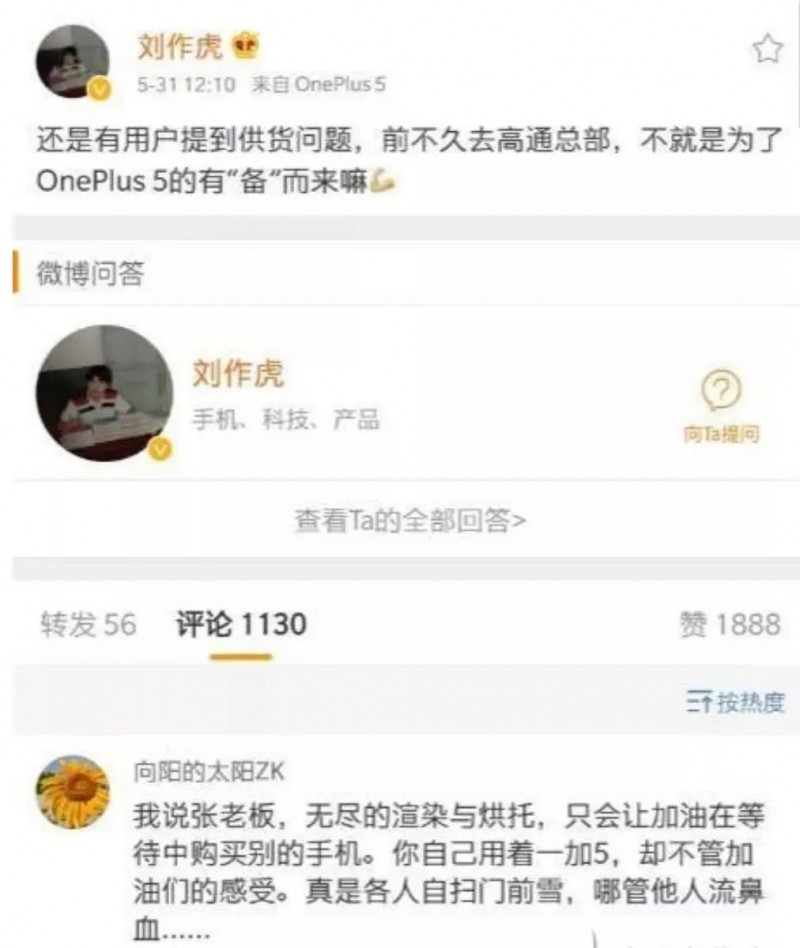Open 刘作虎's card in 微博问答 section
Image resolution: width=800 pixels, height=948 pixels.
click(x=238, y=376)
